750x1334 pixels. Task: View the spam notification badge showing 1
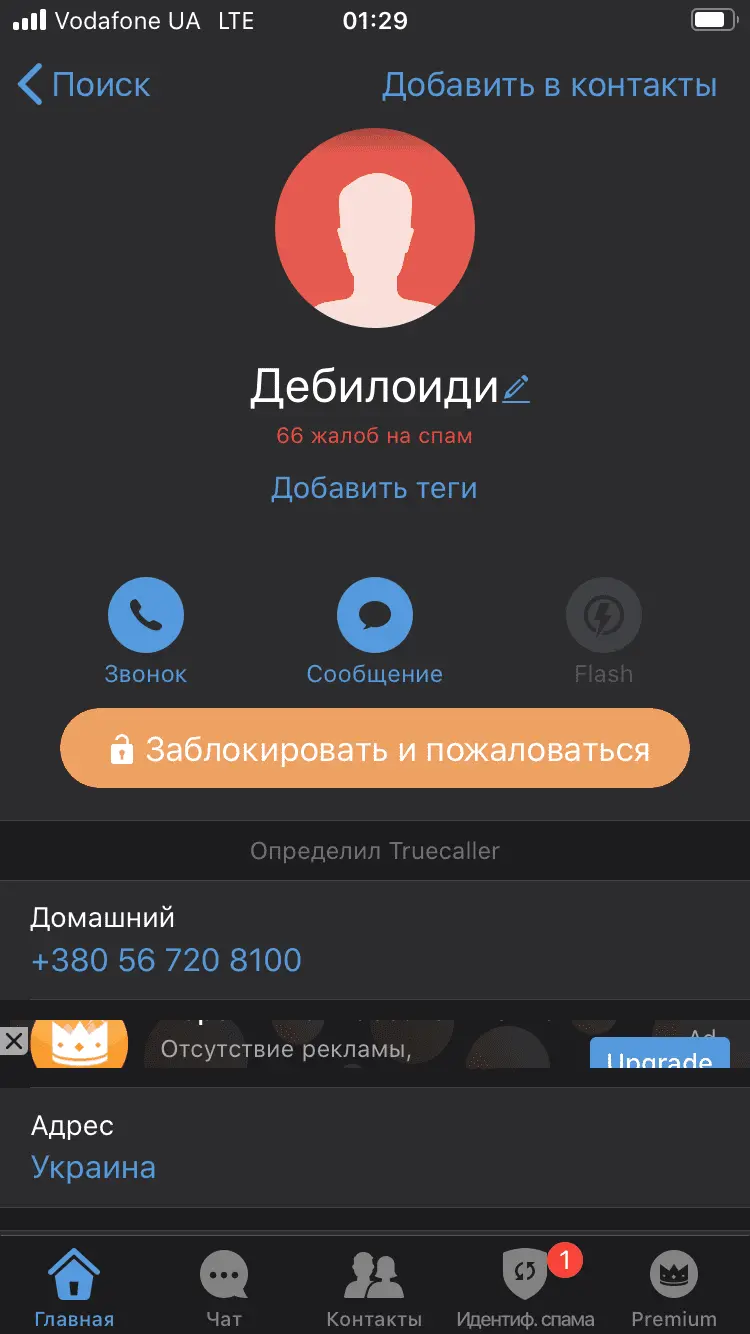coord(563,1262)
